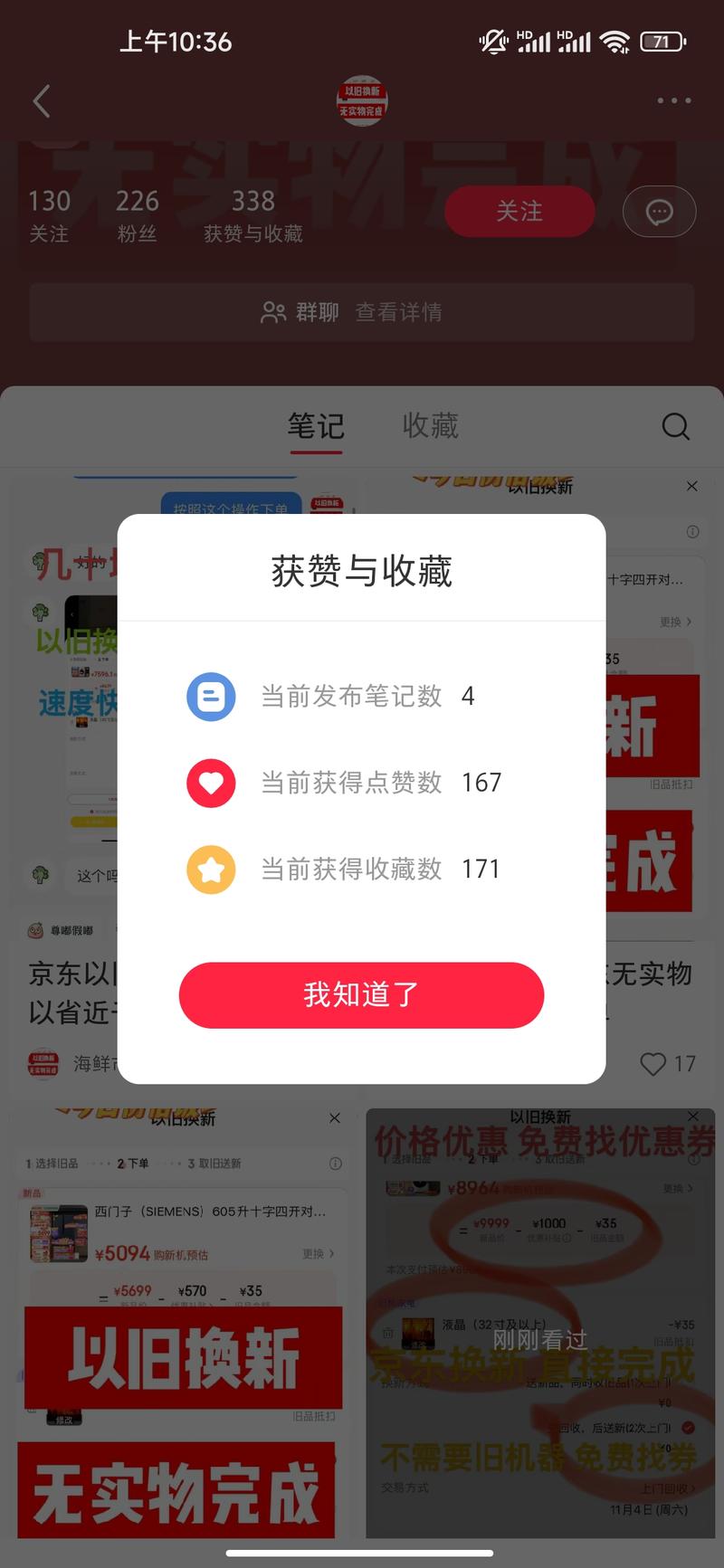The width and height of the screenshot is (724, 1568).
Task: Toggle like on the note showing 17 likes
Action: 653,1064
